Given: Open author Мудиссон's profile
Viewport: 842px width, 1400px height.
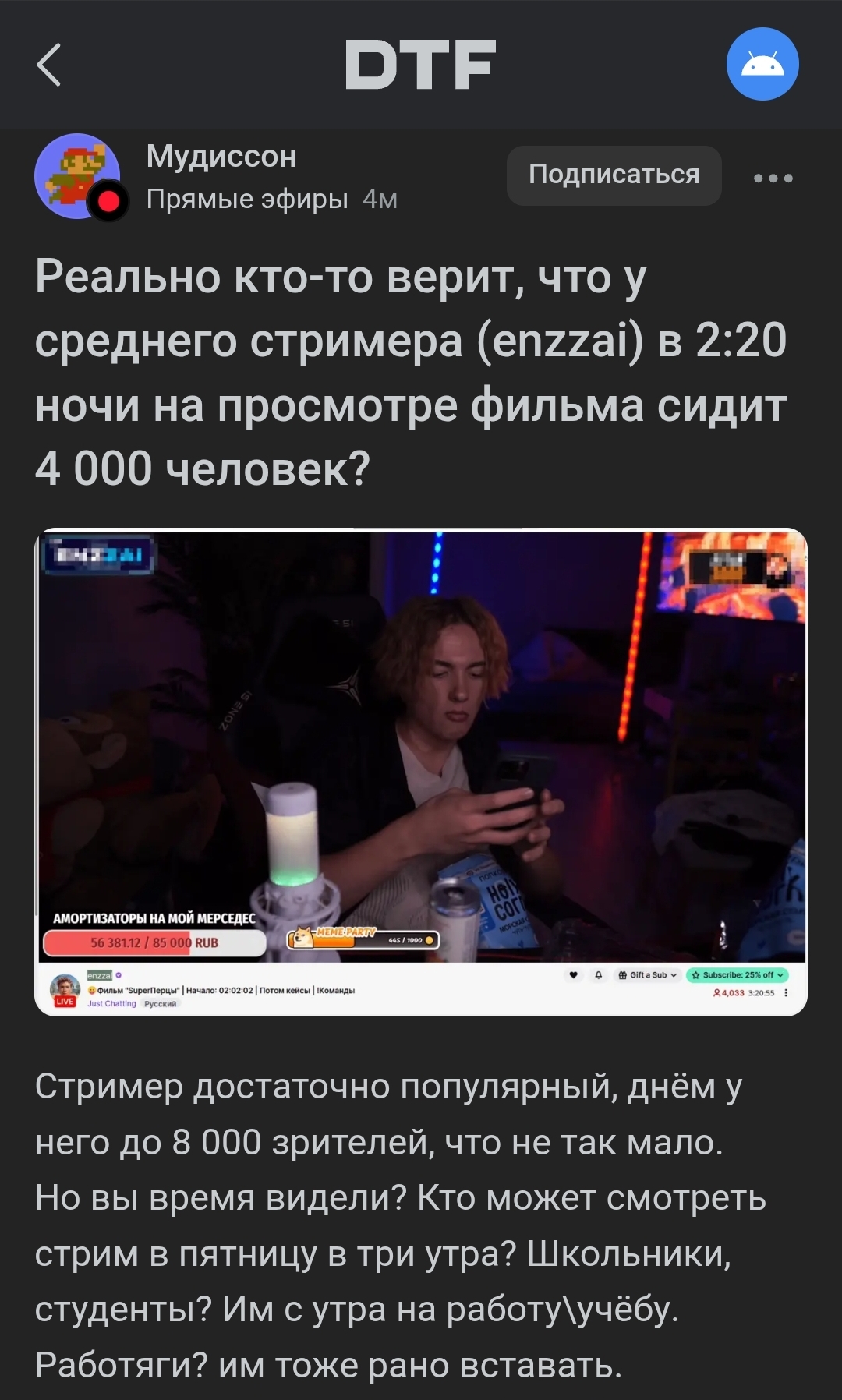Looking at the screenshot, I should point(221,157).
